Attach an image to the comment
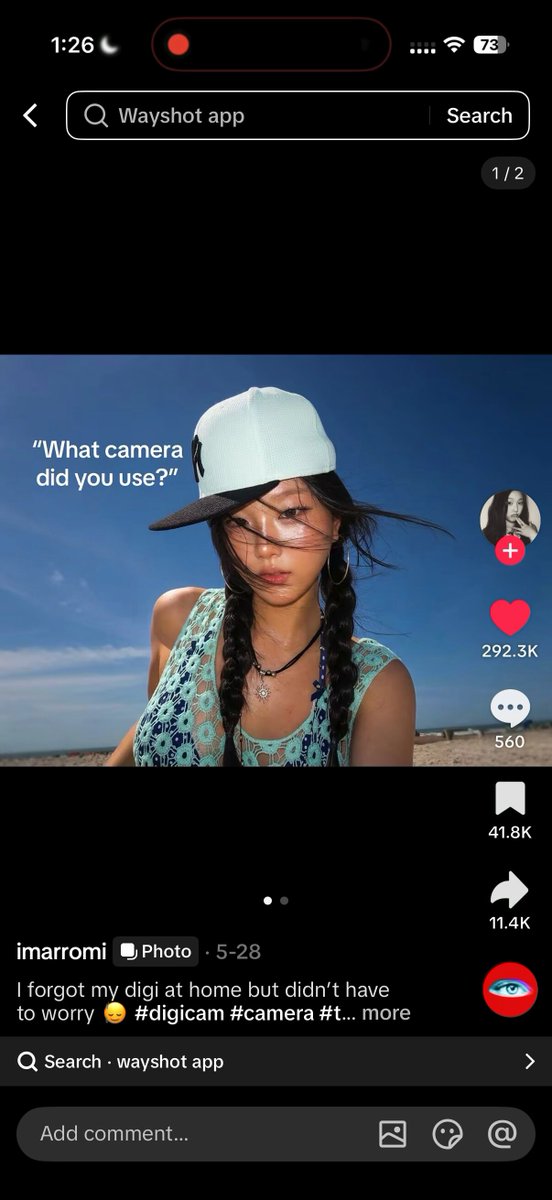The image size is (552, 1200). click(393, 1134)
